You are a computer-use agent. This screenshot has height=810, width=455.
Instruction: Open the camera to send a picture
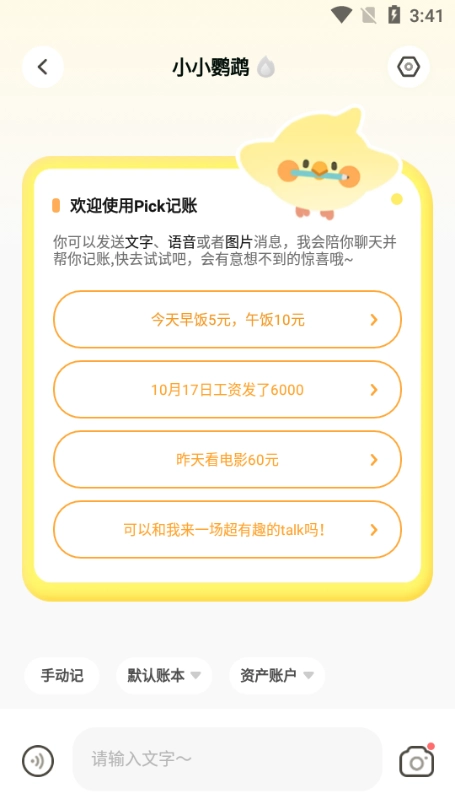(x=417, y=760)
